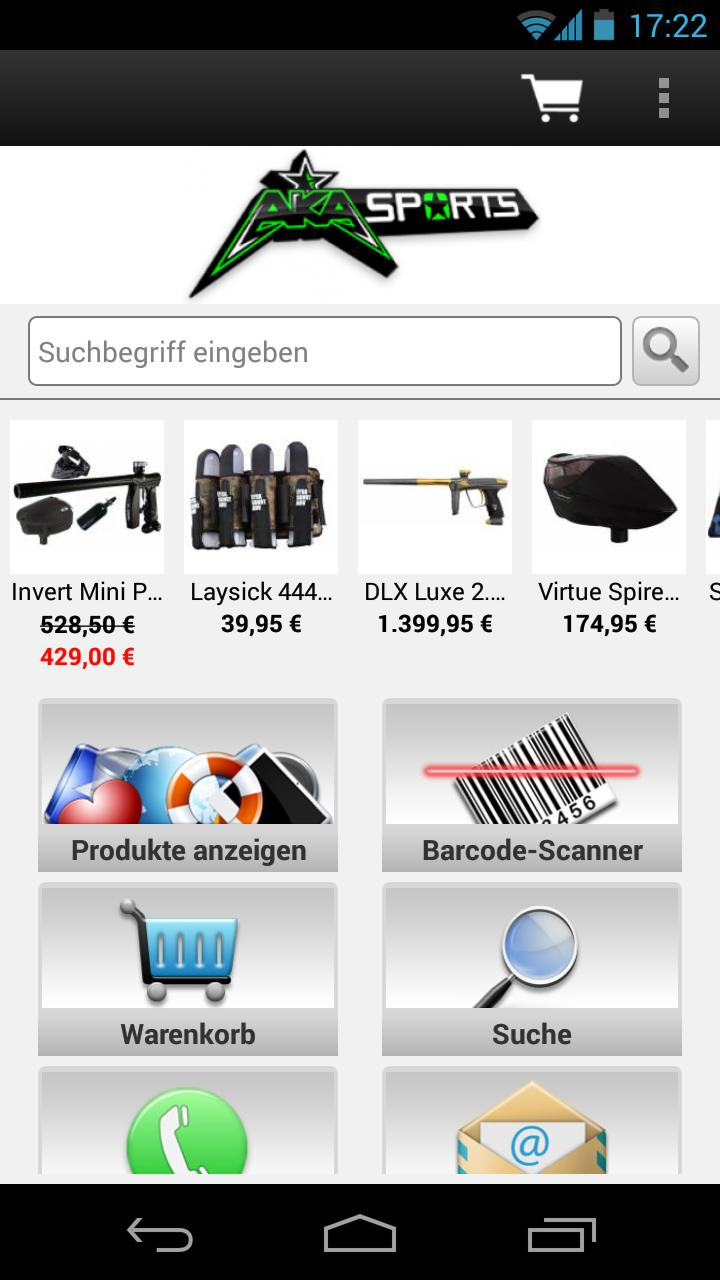Open the Warenkorb tile with cart icon
The height and width of the screenshot is (1280, 720).
click(187, 968)
